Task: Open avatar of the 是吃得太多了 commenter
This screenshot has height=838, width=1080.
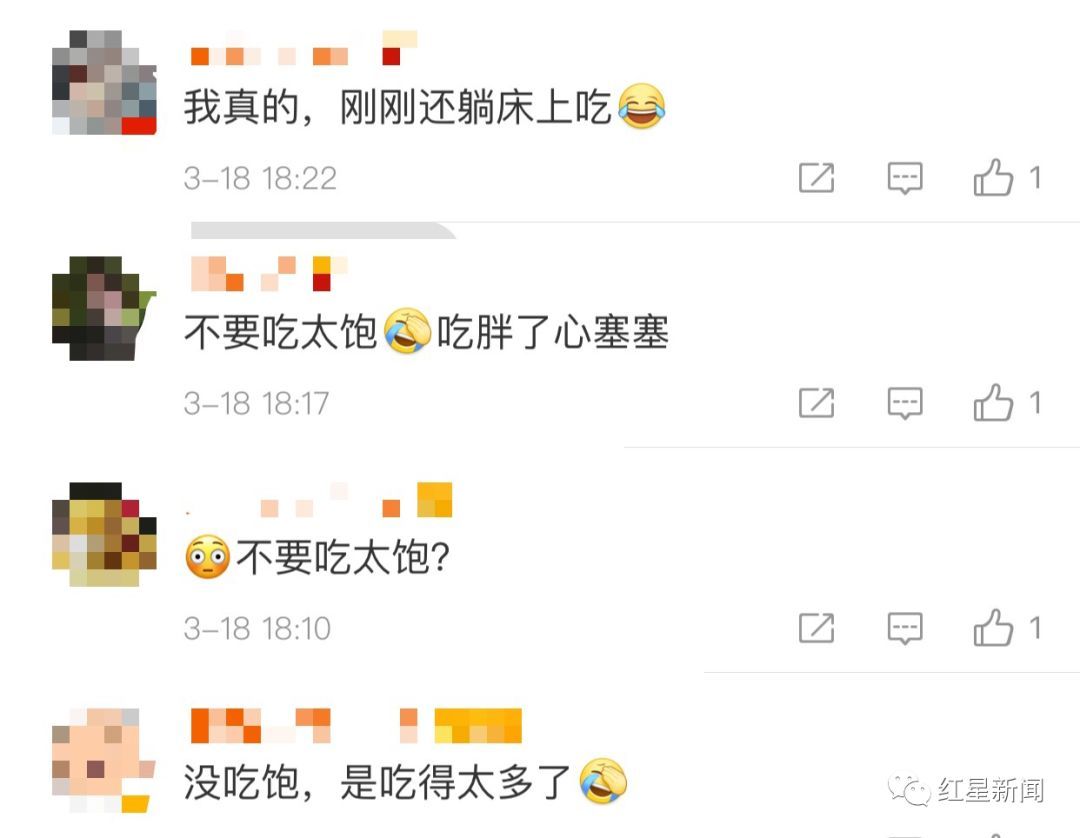Action: [x=104, y=759]
